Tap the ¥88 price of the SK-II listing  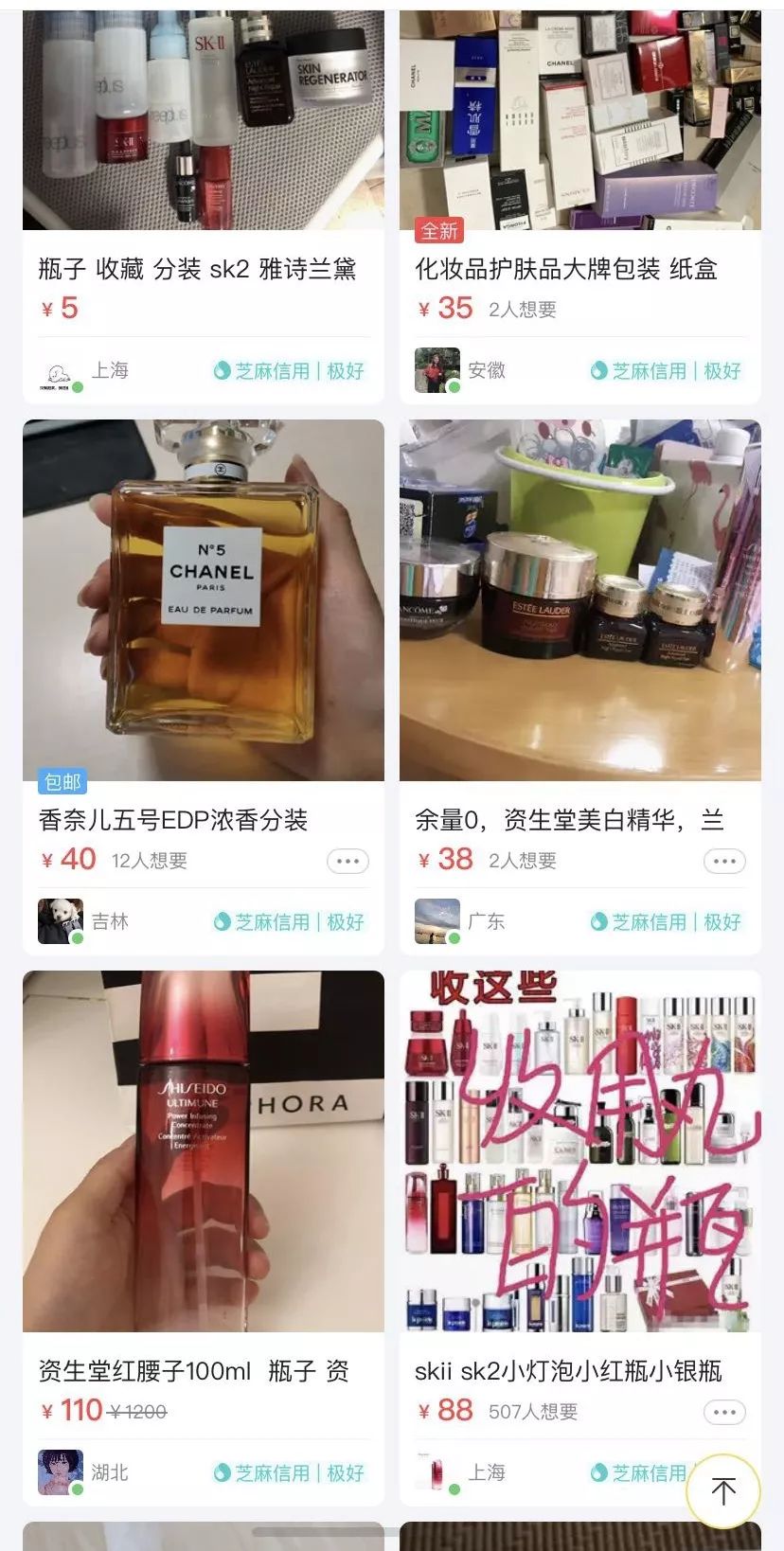tap(451, 1412)
